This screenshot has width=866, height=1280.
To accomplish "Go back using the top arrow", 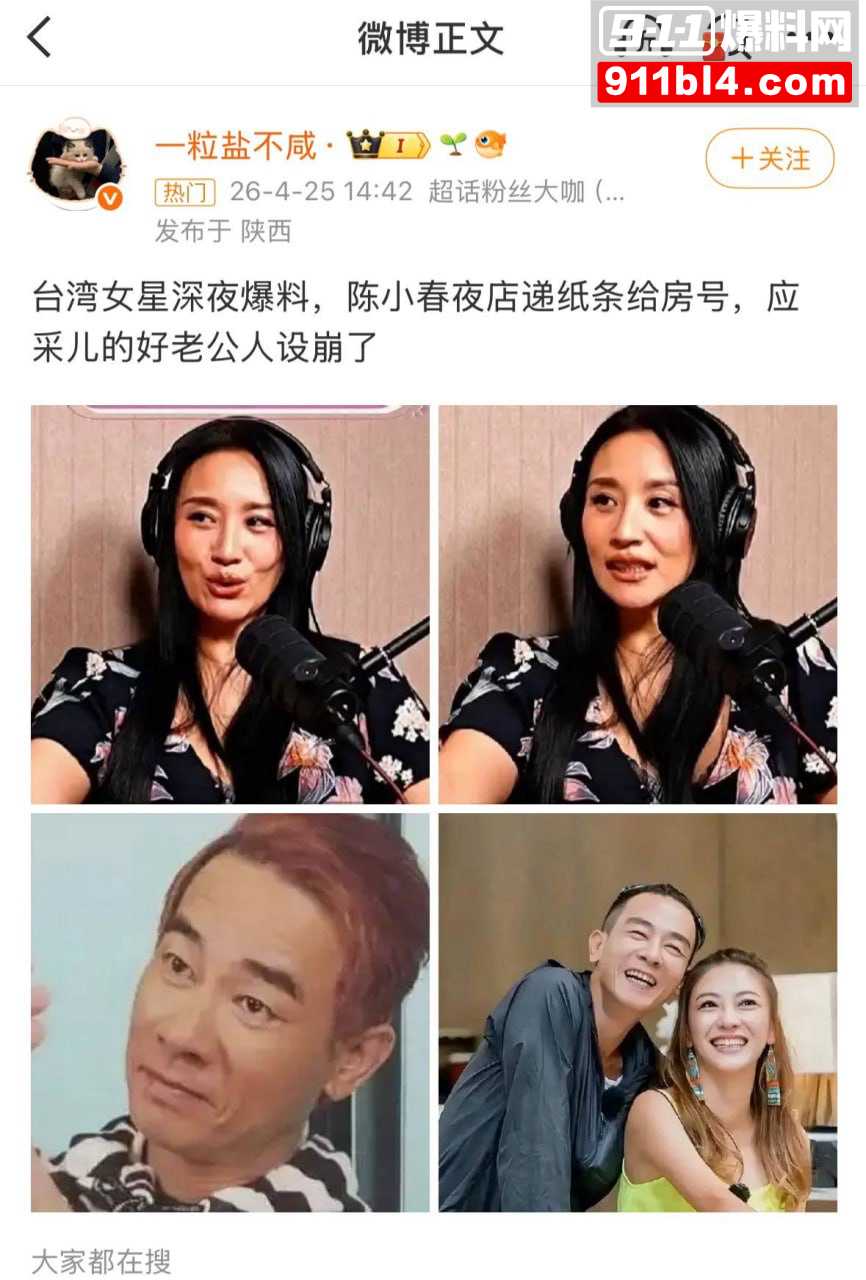I will pyautogui.click(x=40, y=39).
